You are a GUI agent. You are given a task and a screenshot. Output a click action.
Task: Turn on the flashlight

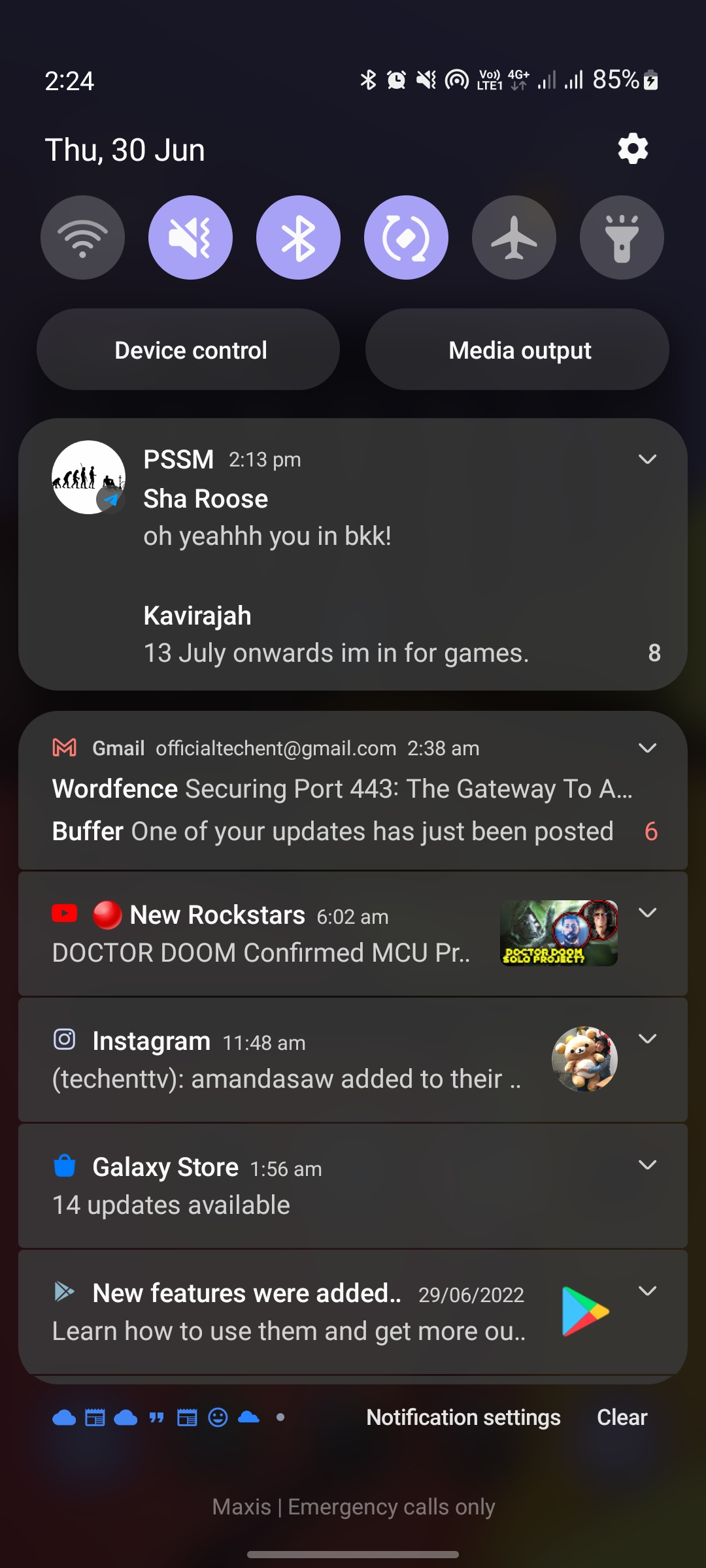(x=622, y=237)
